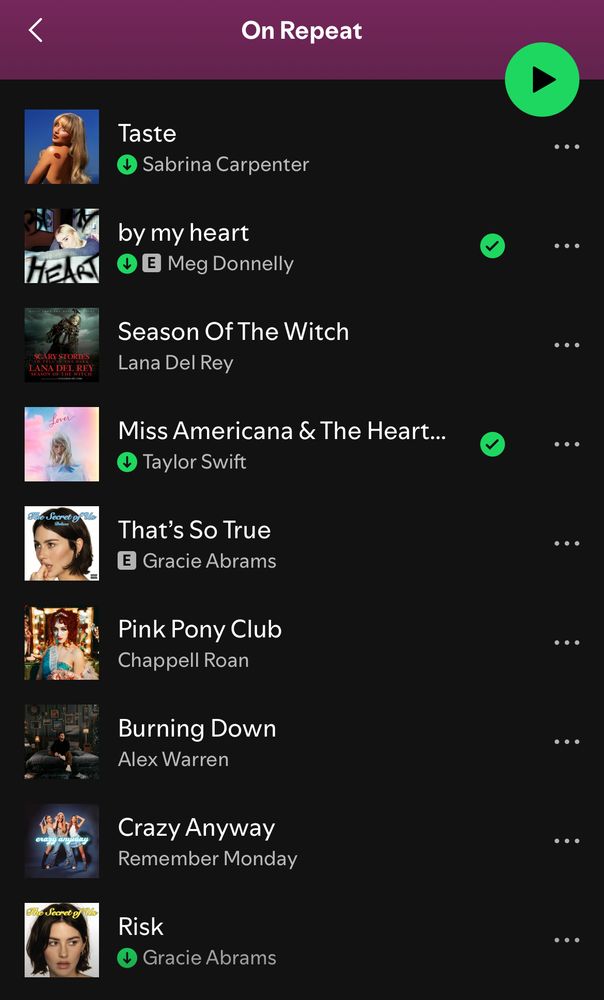Start playing the On Repeat playlist
The width and height of the screenshot is (604, 1000).
[x=542, y=80]
